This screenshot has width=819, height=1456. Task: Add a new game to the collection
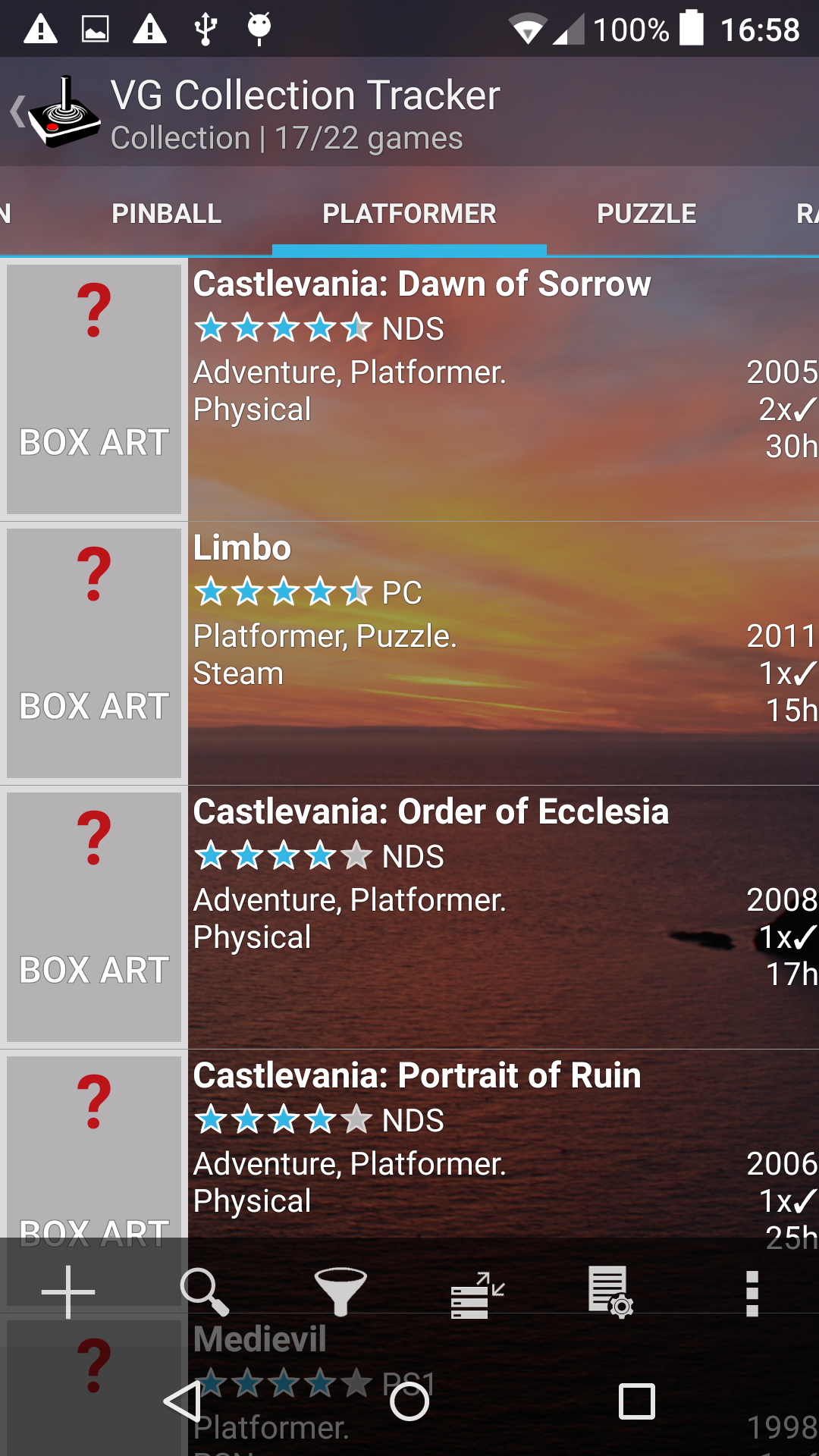pyautogui.click(x=68, y=1289)
